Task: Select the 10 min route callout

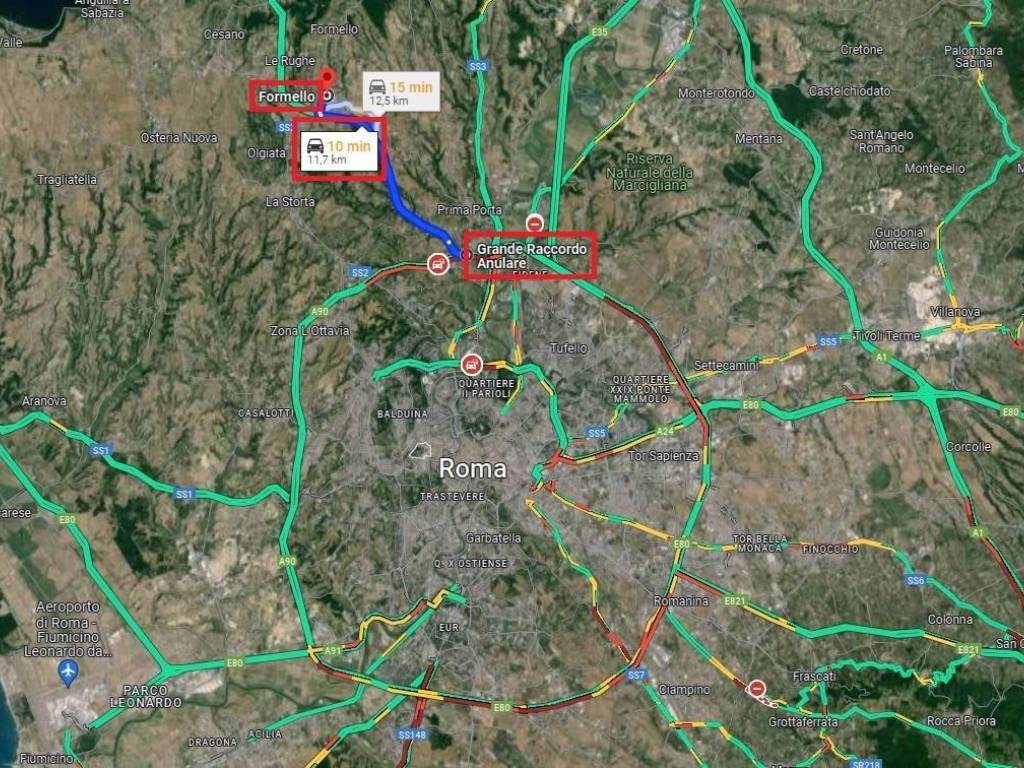Action: click(x=338, y=151)
